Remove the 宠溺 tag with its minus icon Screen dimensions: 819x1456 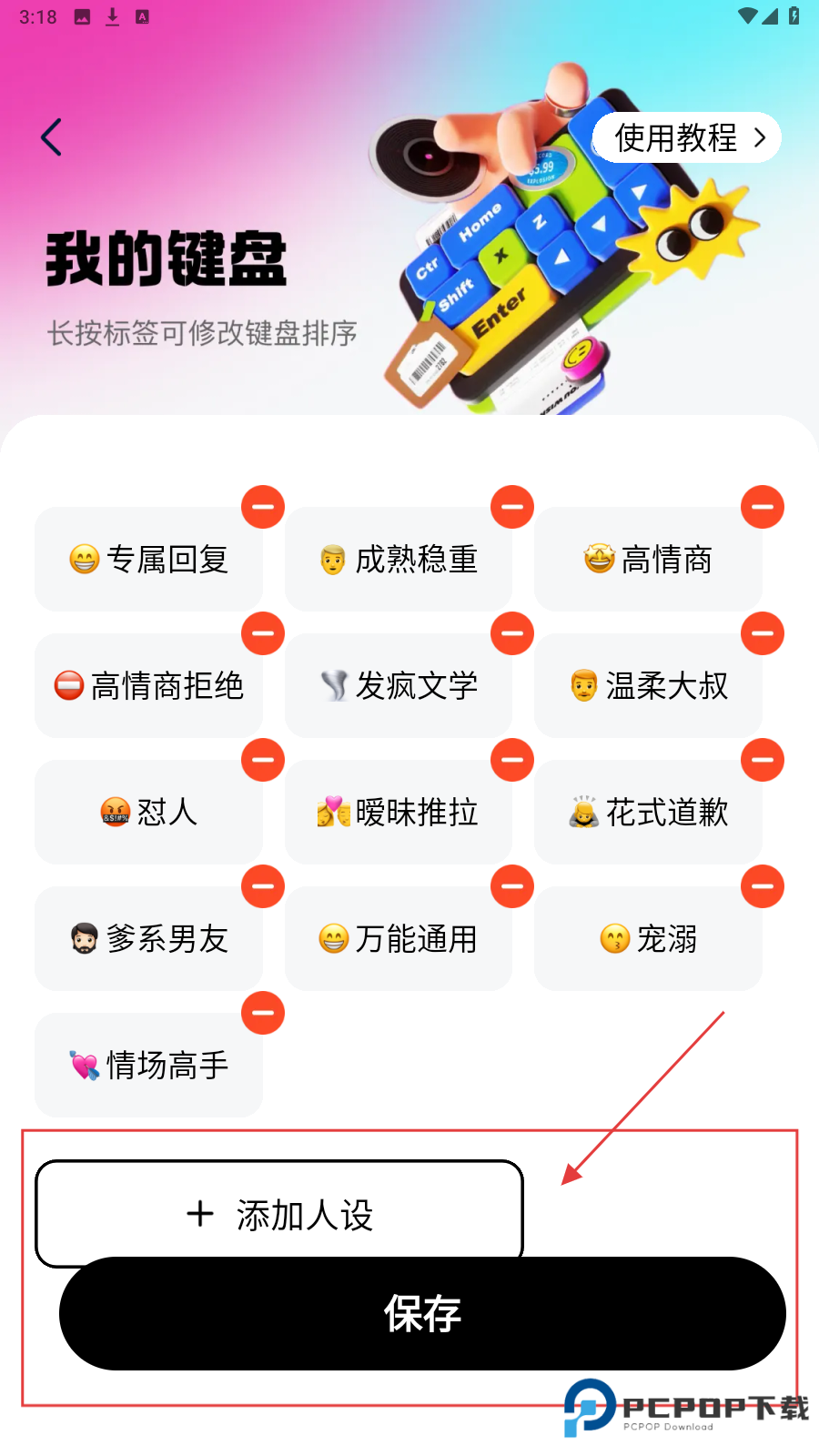click(762, 886)
